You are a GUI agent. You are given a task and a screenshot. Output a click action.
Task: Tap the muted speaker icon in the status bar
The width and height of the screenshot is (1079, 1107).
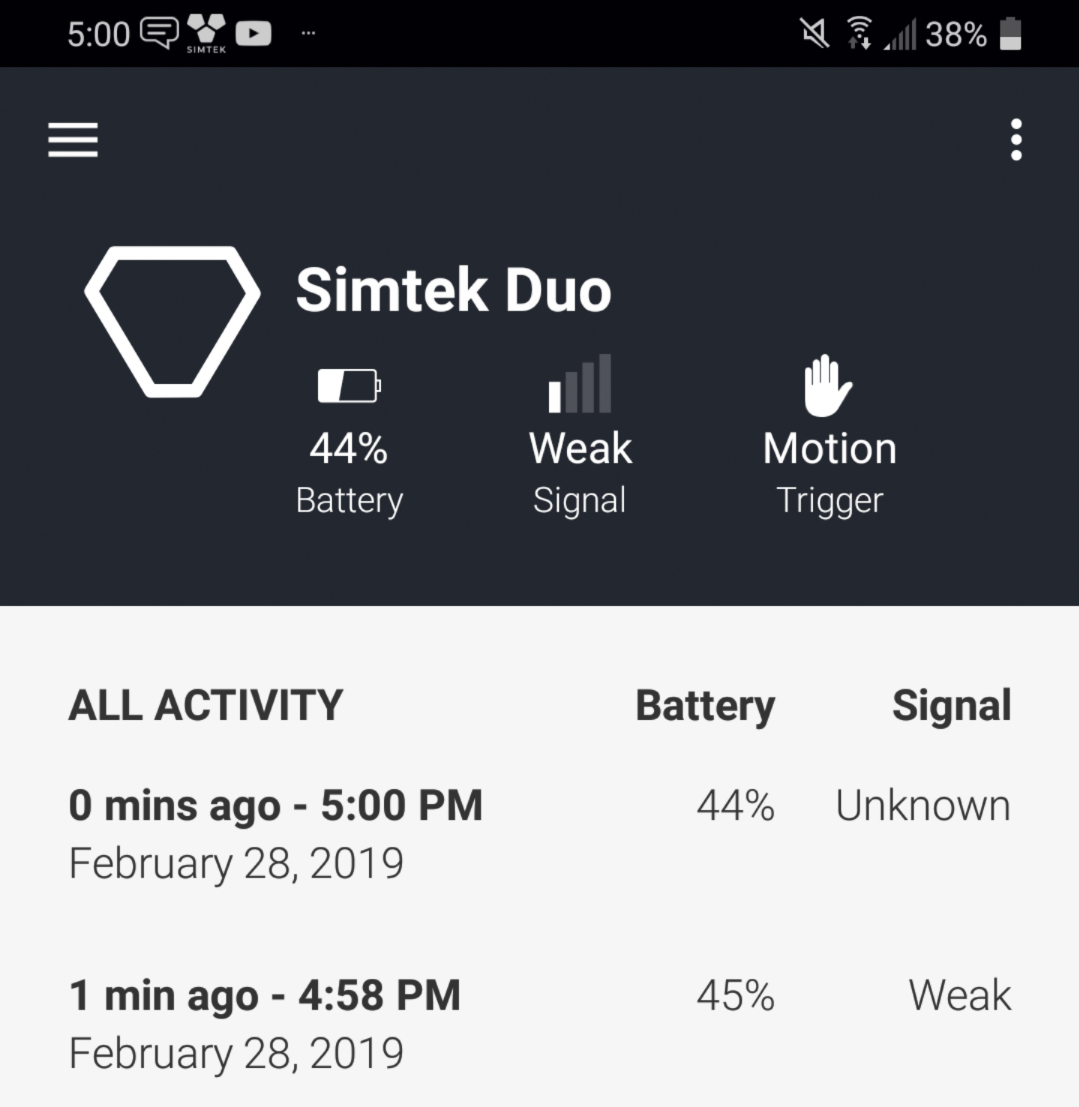[x=813, y=33]
